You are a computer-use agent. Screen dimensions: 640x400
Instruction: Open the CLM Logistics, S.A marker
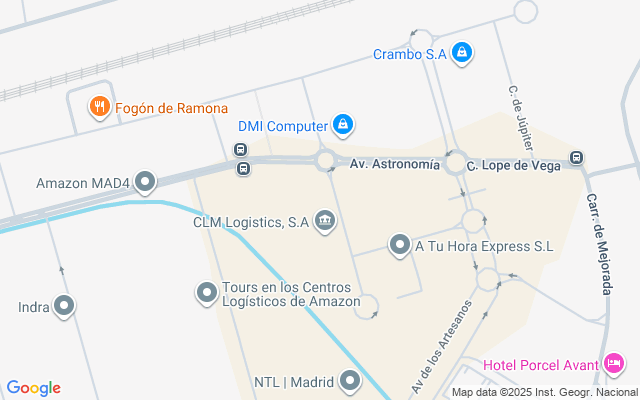click(x=325, y=221)
